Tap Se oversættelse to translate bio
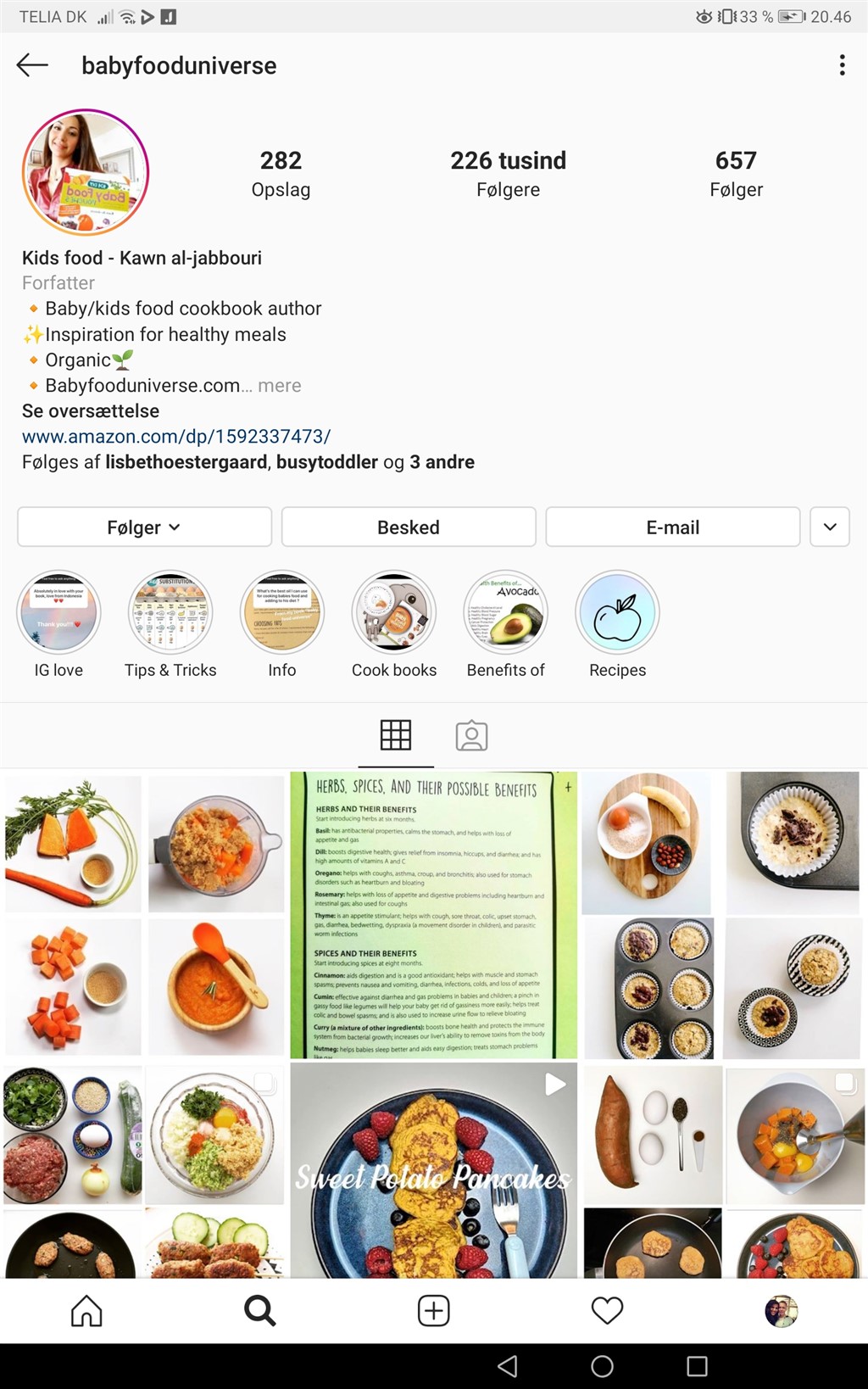Screen dimensions: 868x1389 click(91, 410)
